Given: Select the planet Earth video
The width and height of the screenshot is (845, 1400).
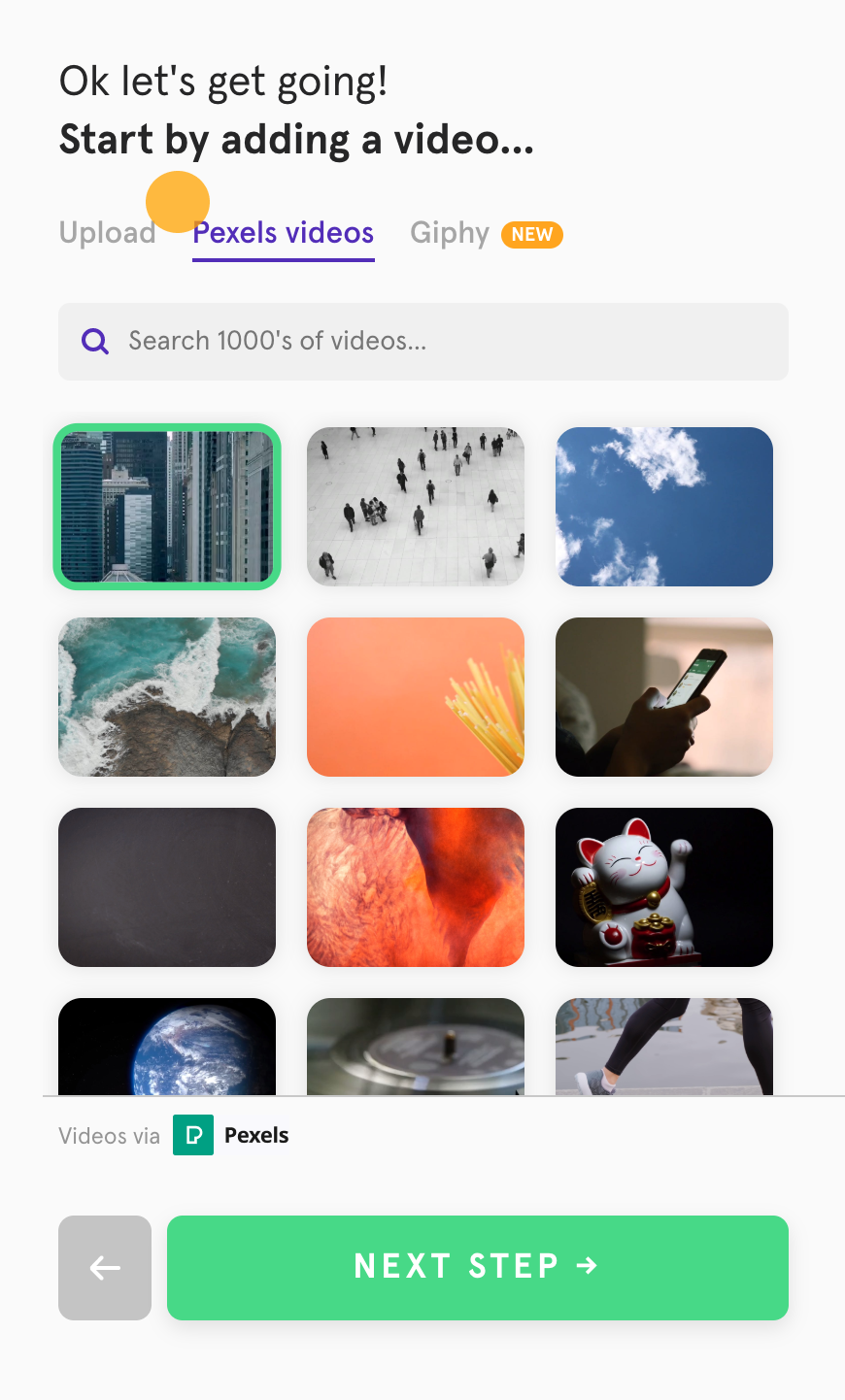Looking at the screenshot, I should pos(167,1047).
